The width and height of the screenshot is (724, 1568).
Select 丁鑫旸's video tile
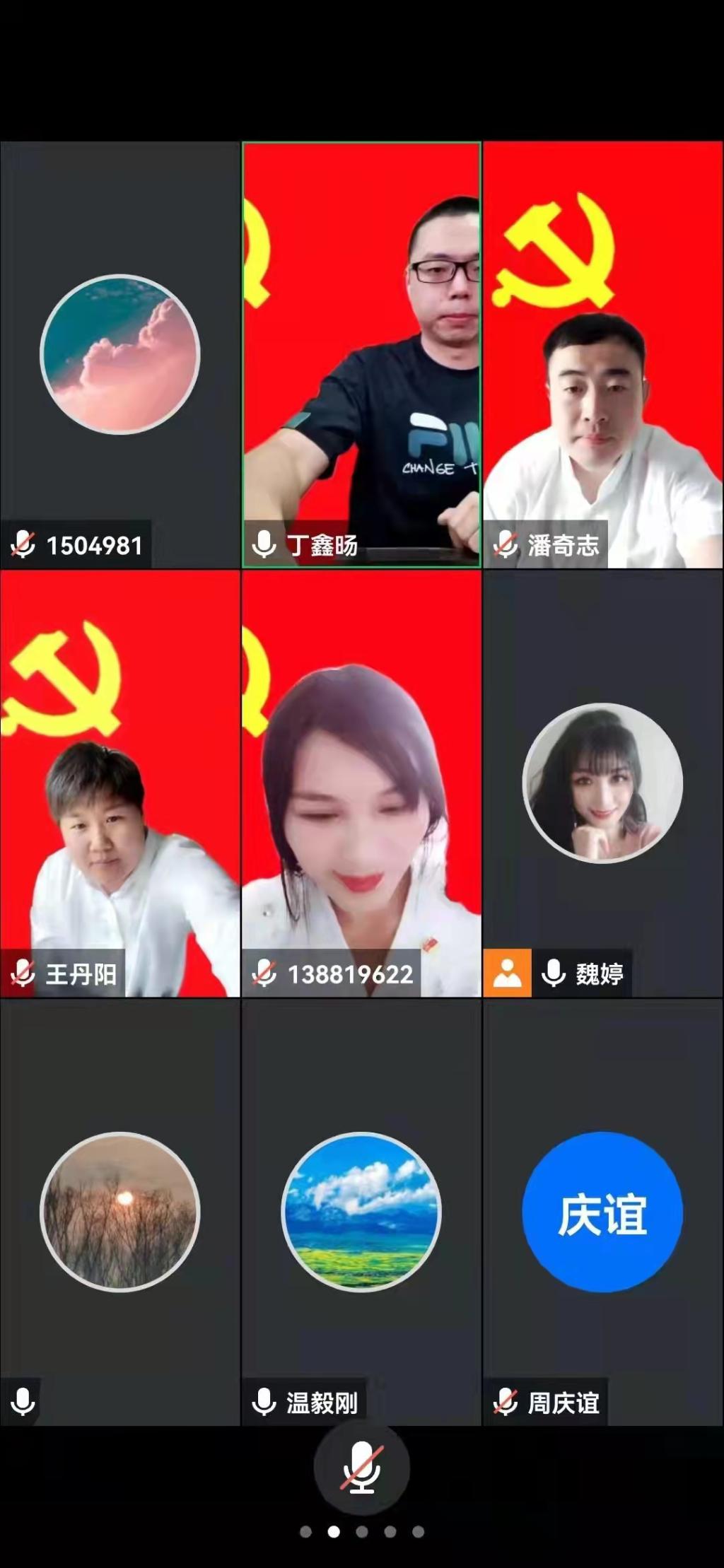[x=361, y=355]
